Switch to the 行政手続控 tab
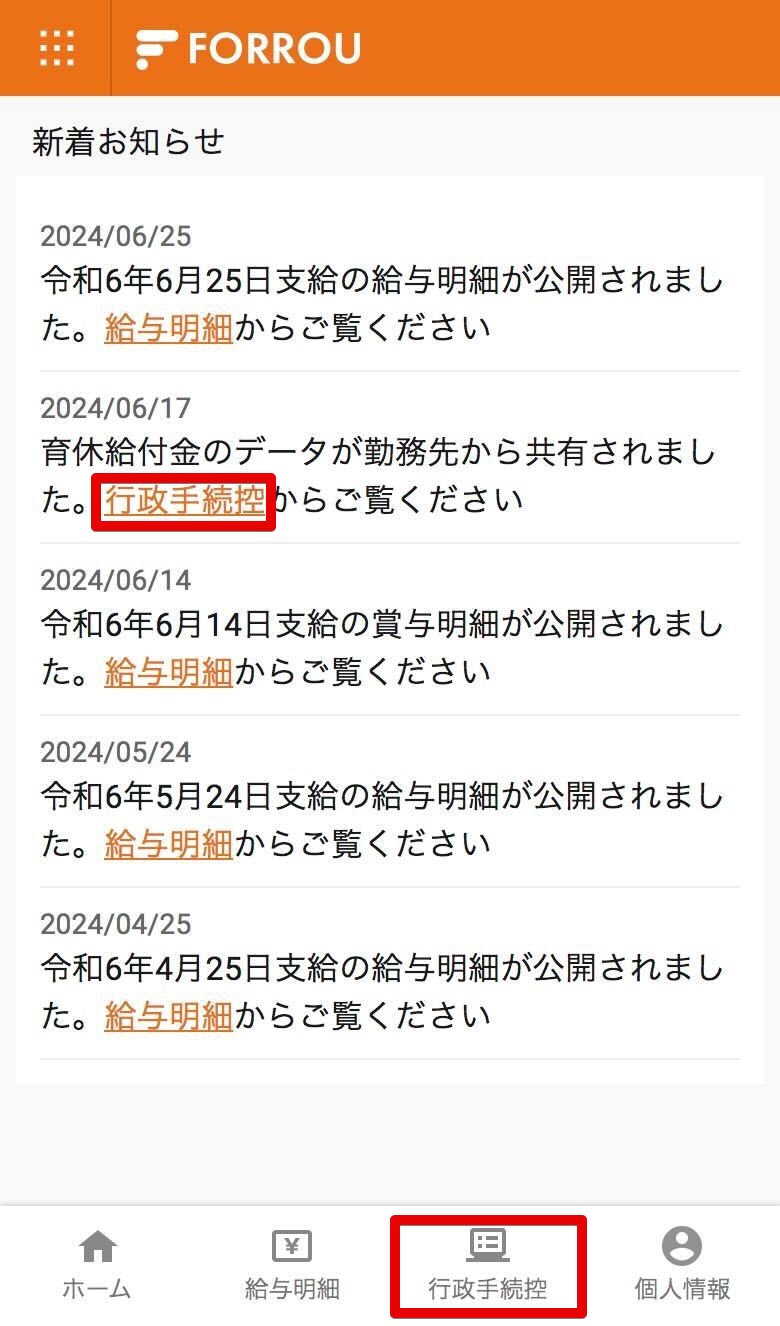 [x=488, y=1265]
